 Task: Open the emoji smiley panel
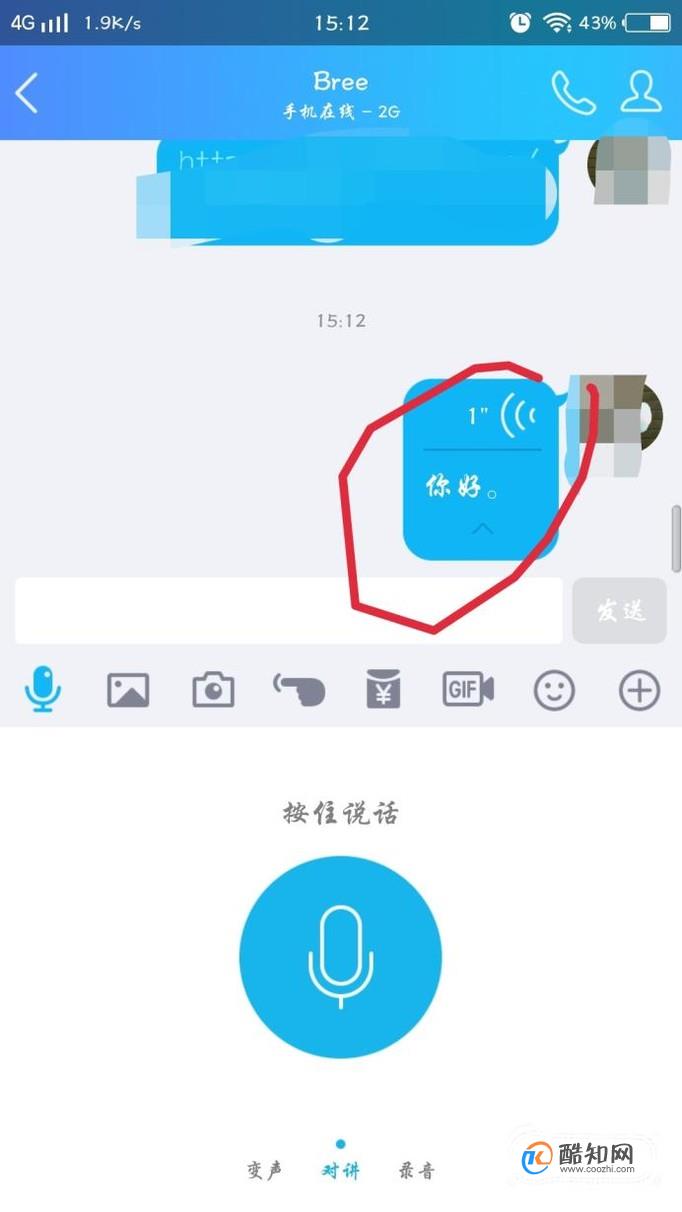click(x=554, y=690)
